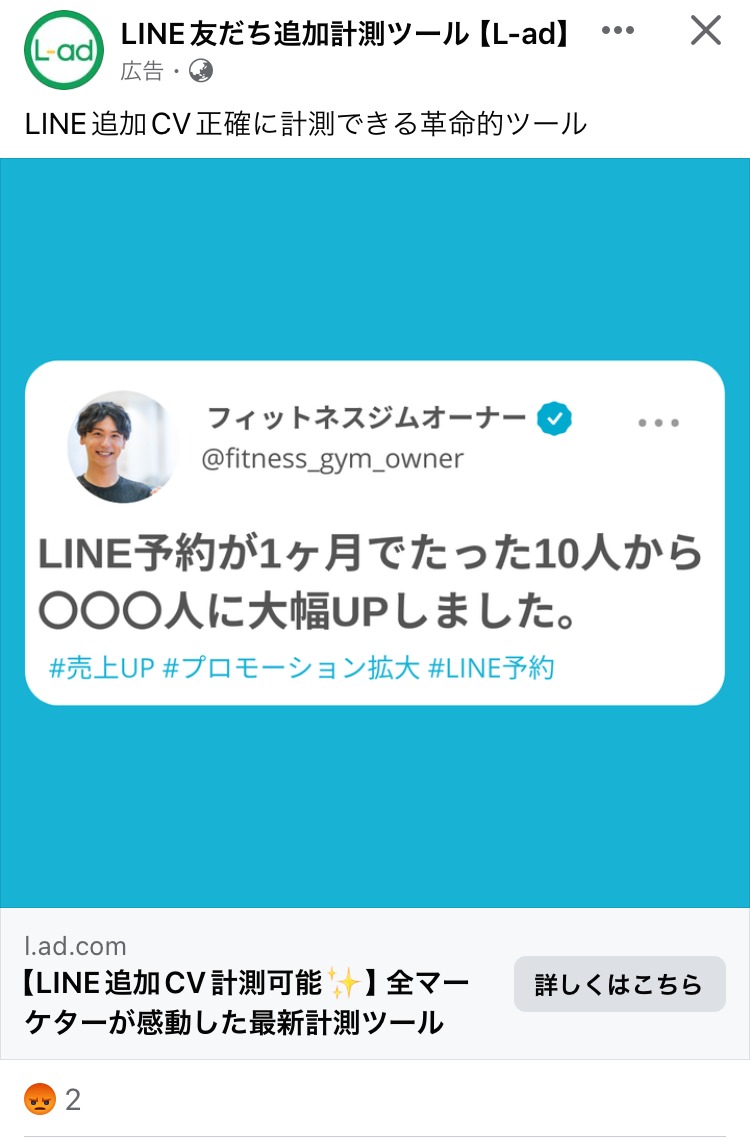Viewport: 750px width, 1147px height.
Task: Tap the 詳しくはこちら button
Action: pyautogui.click(x=619, y=984)
